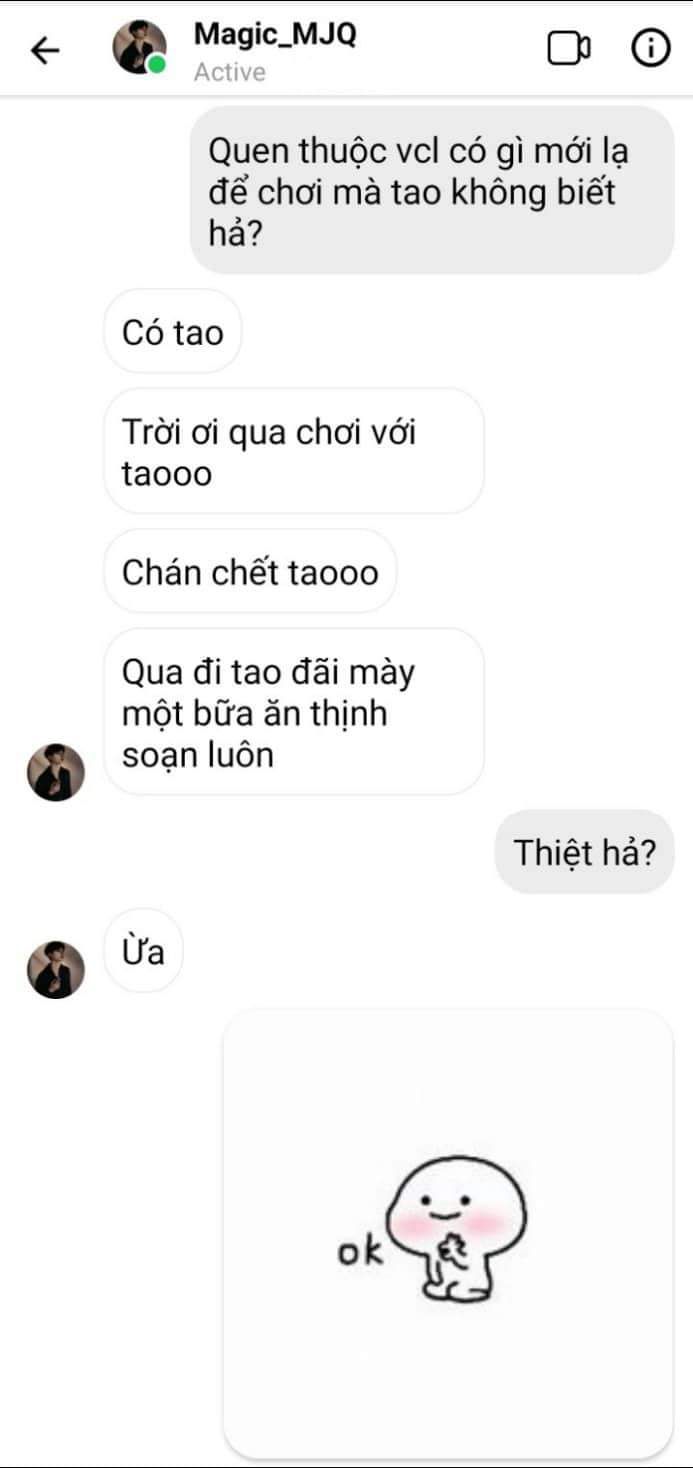Open conversation info details
Viewport: 693px width, 1468px height.
pyautogui.click(x=651, y=48)
